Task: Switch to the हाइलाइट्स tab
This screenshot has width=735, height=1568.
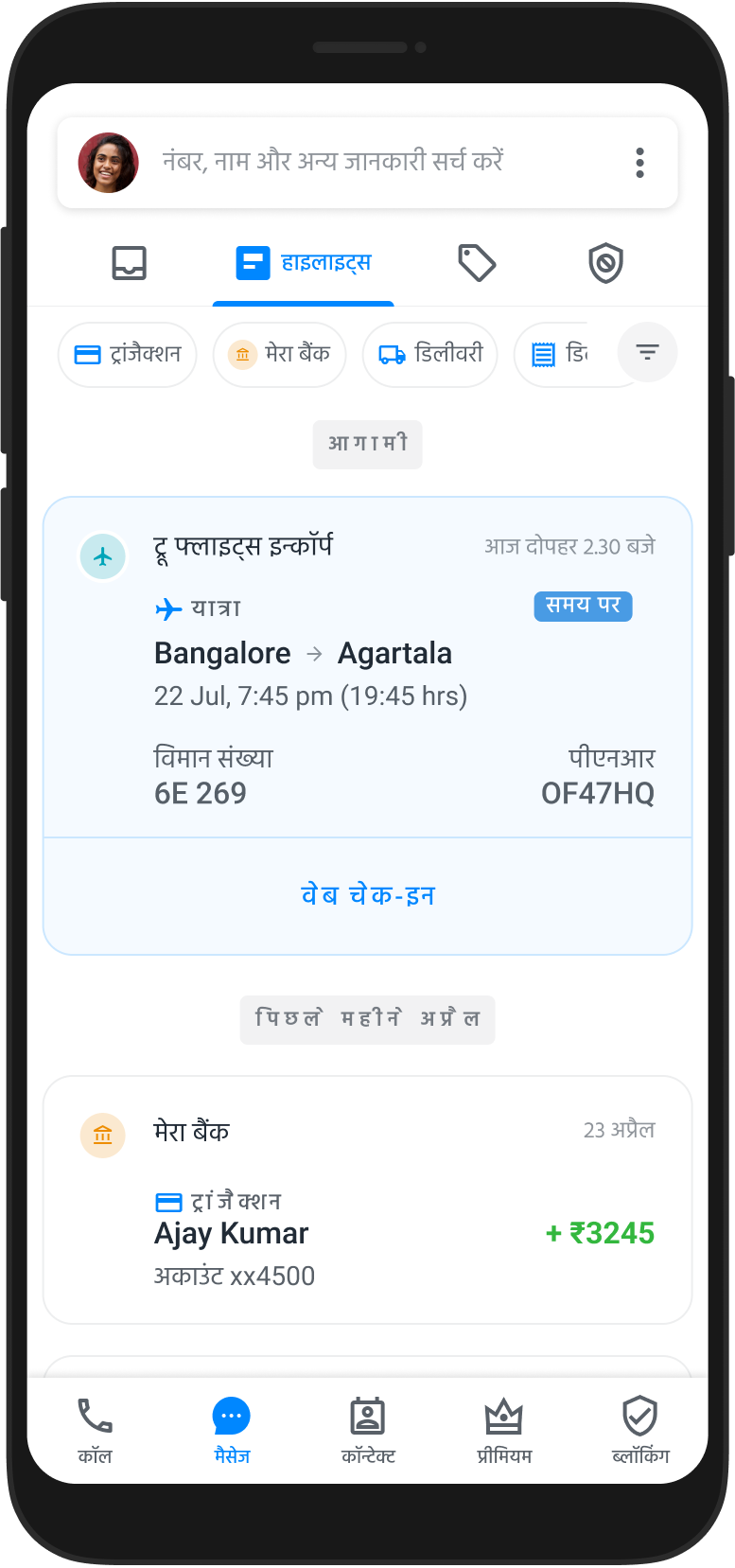Action: click(x=304, y=262)
